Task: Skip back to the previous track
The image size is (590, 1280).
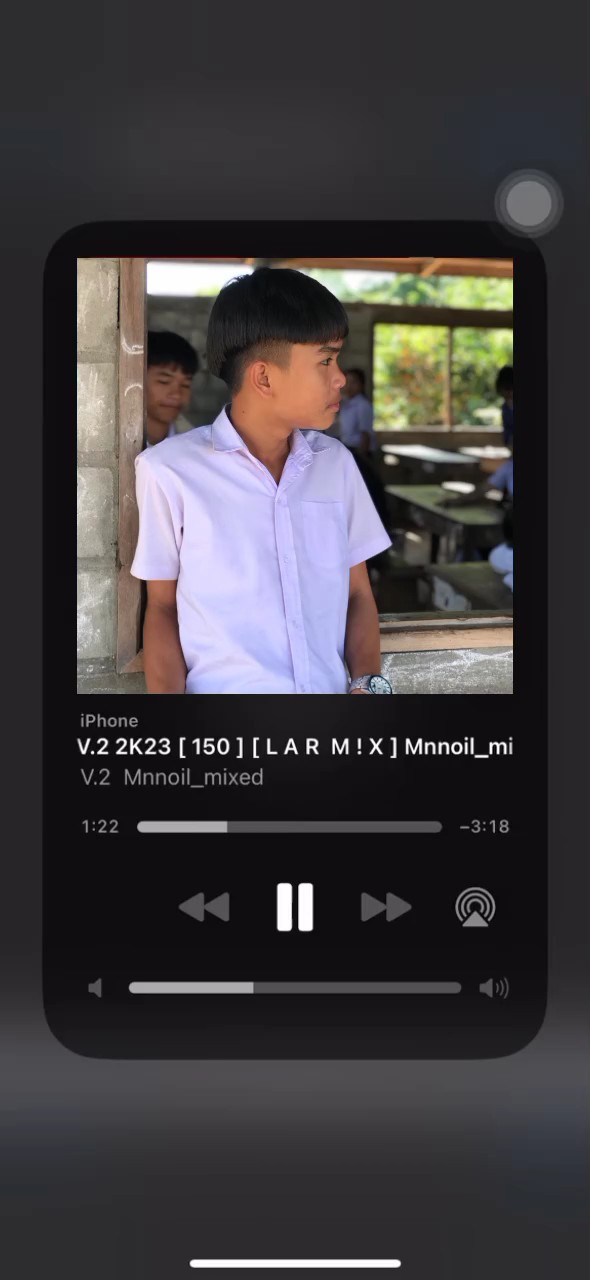Action: (204, 907)
